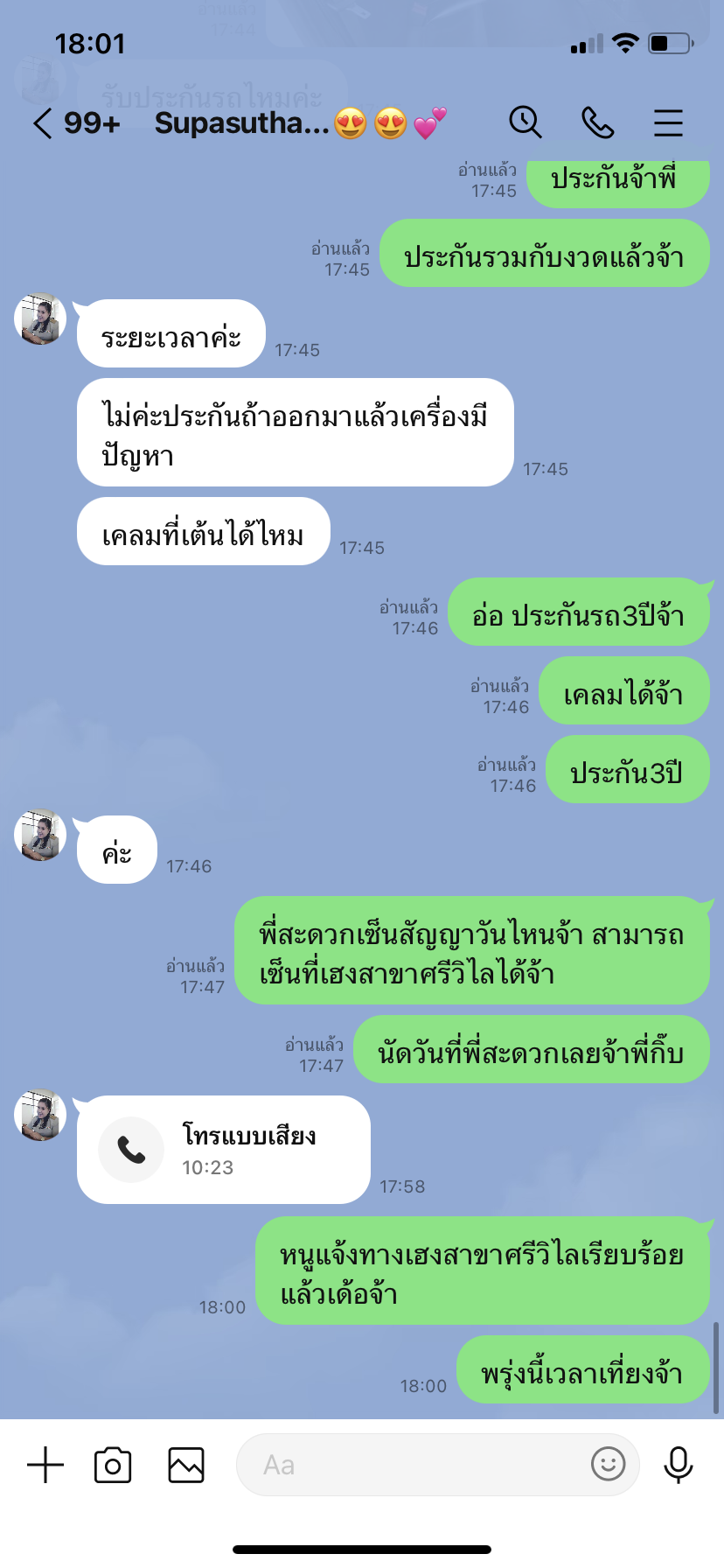Open the chat menu

pos(668,122)
